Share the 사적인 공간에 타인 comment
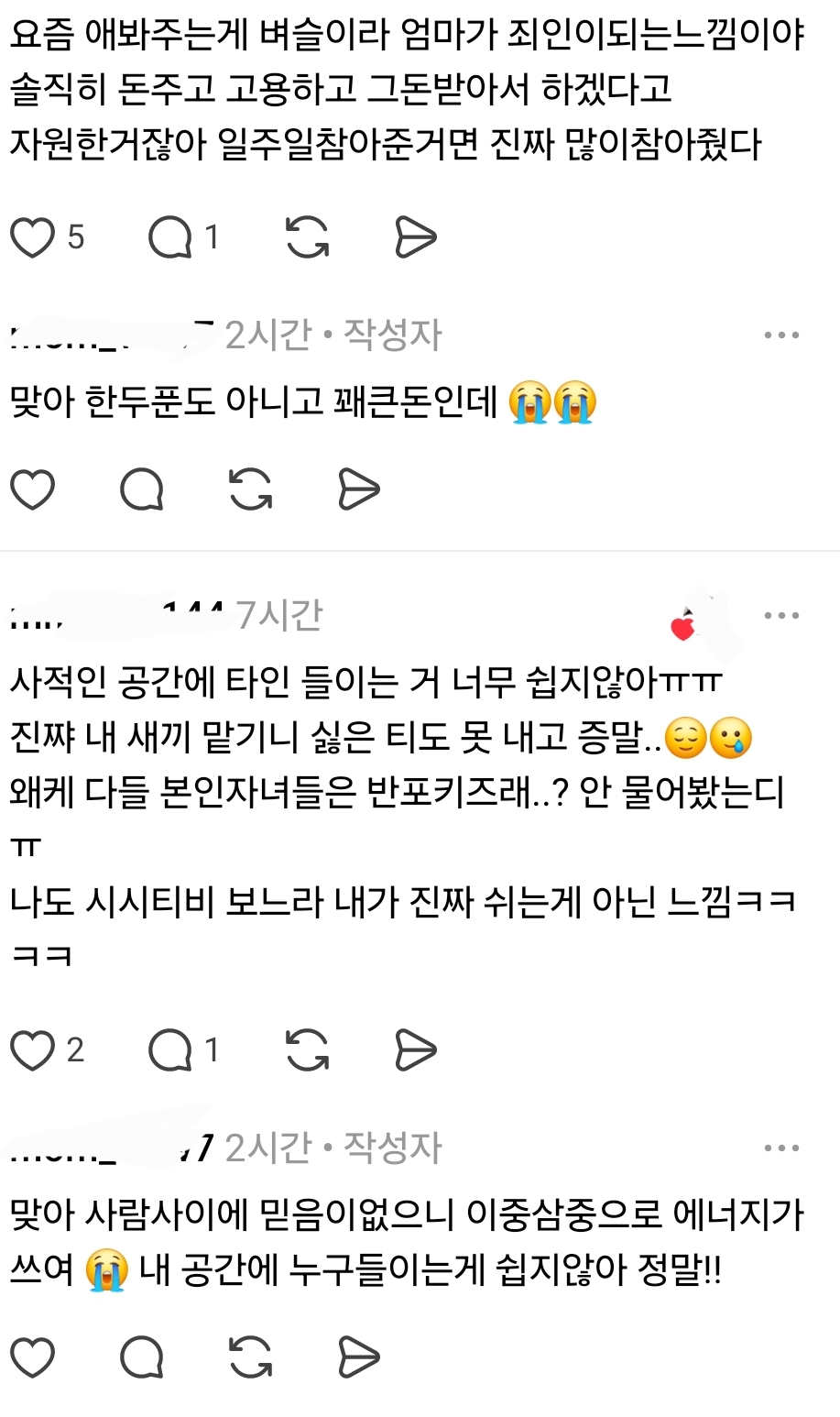Viewport: 840px width, 1417px height. click(415, 1050)
